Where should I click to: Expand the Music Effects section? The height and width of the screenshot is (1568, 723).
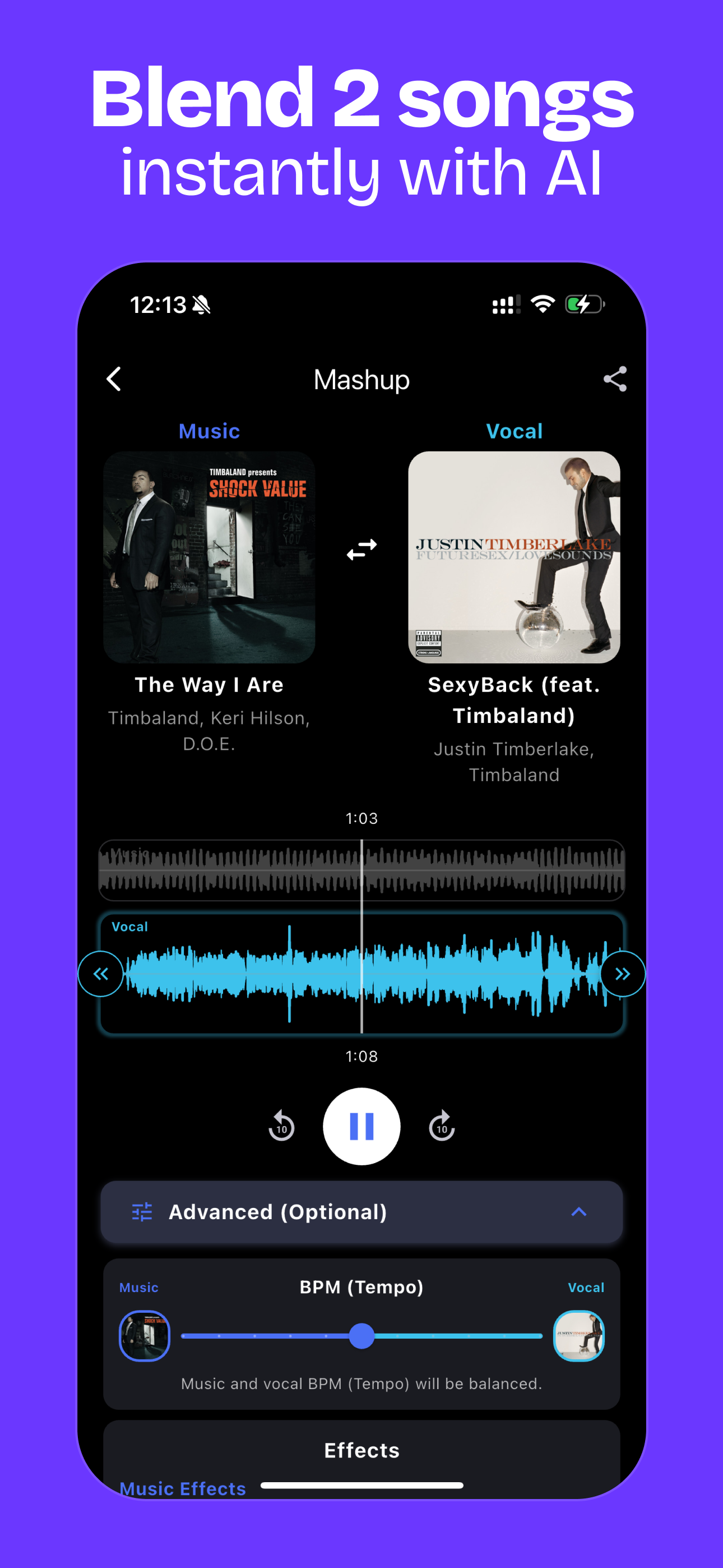click(x=183, y=1488)
